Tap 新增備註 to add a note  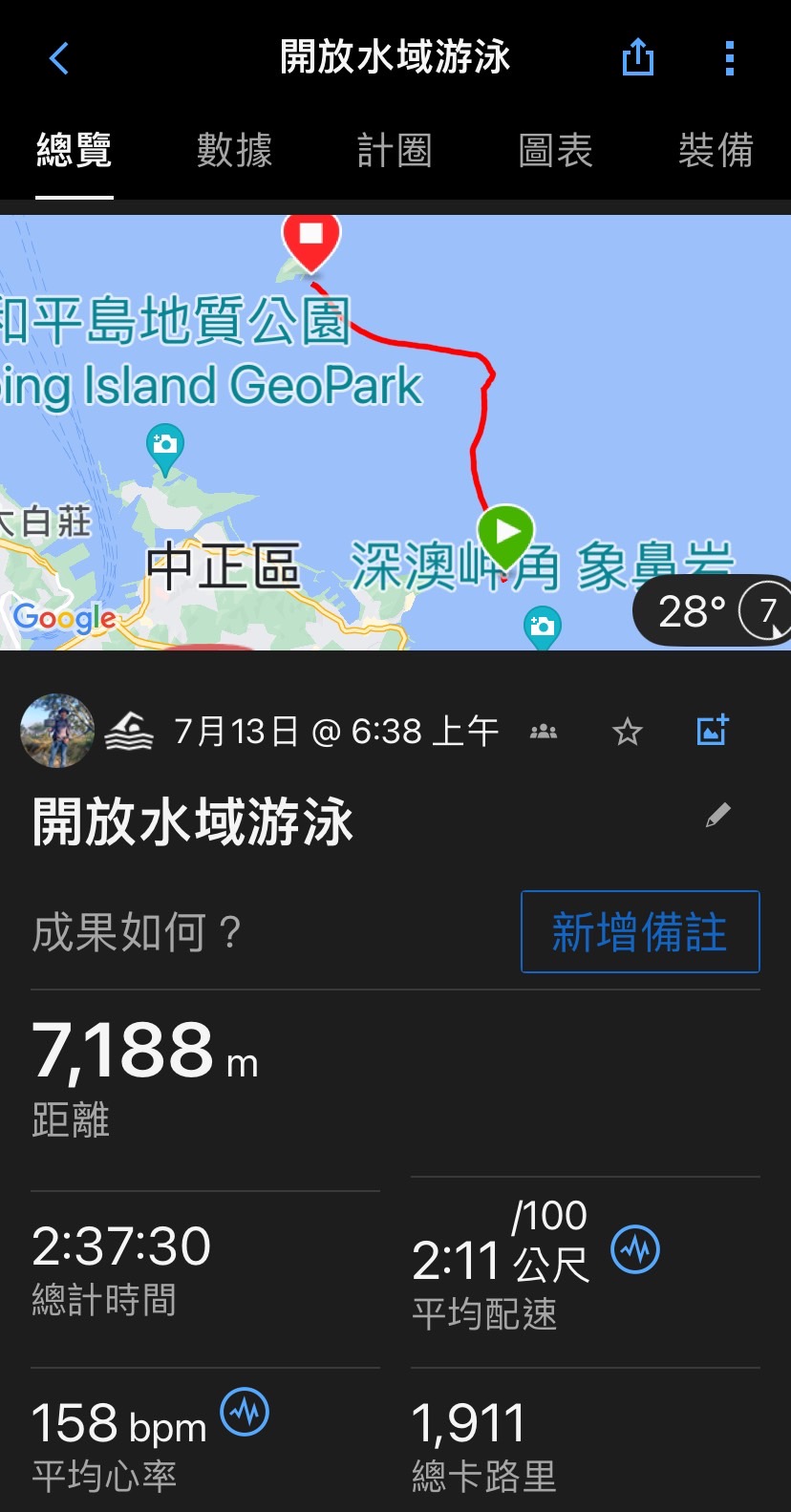(640, 931)
